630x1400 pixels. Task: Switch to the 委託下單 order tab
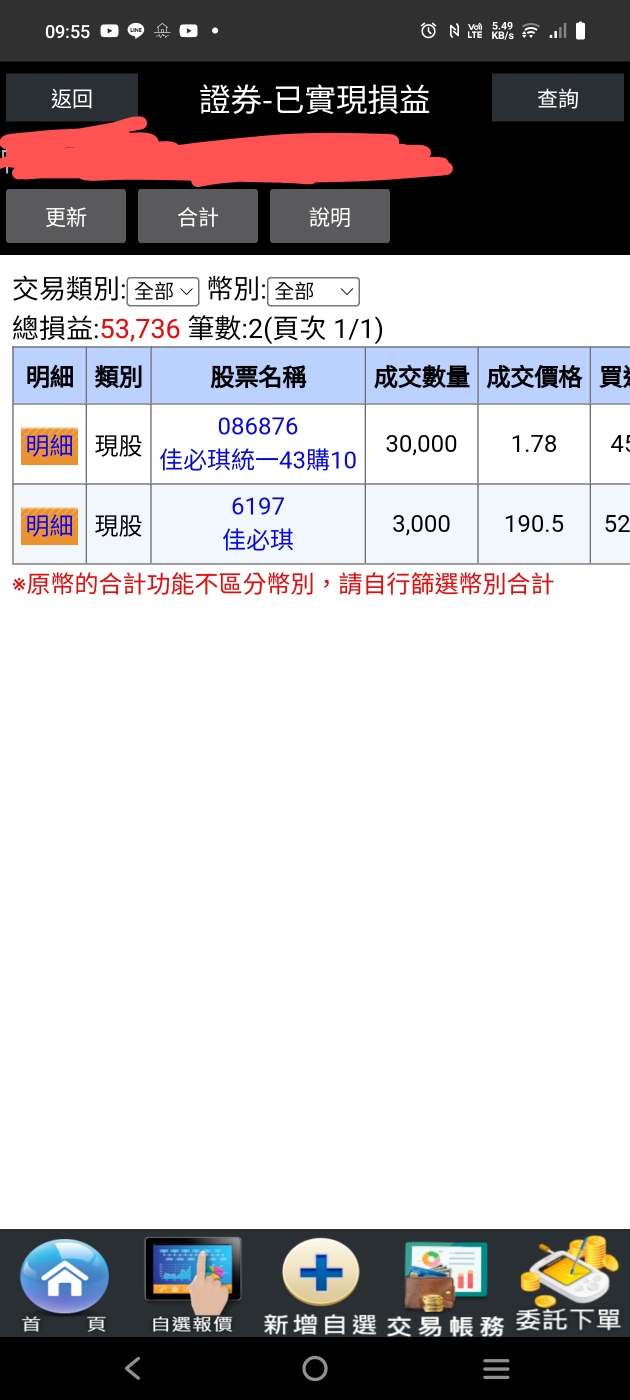tap(568, 1285)
